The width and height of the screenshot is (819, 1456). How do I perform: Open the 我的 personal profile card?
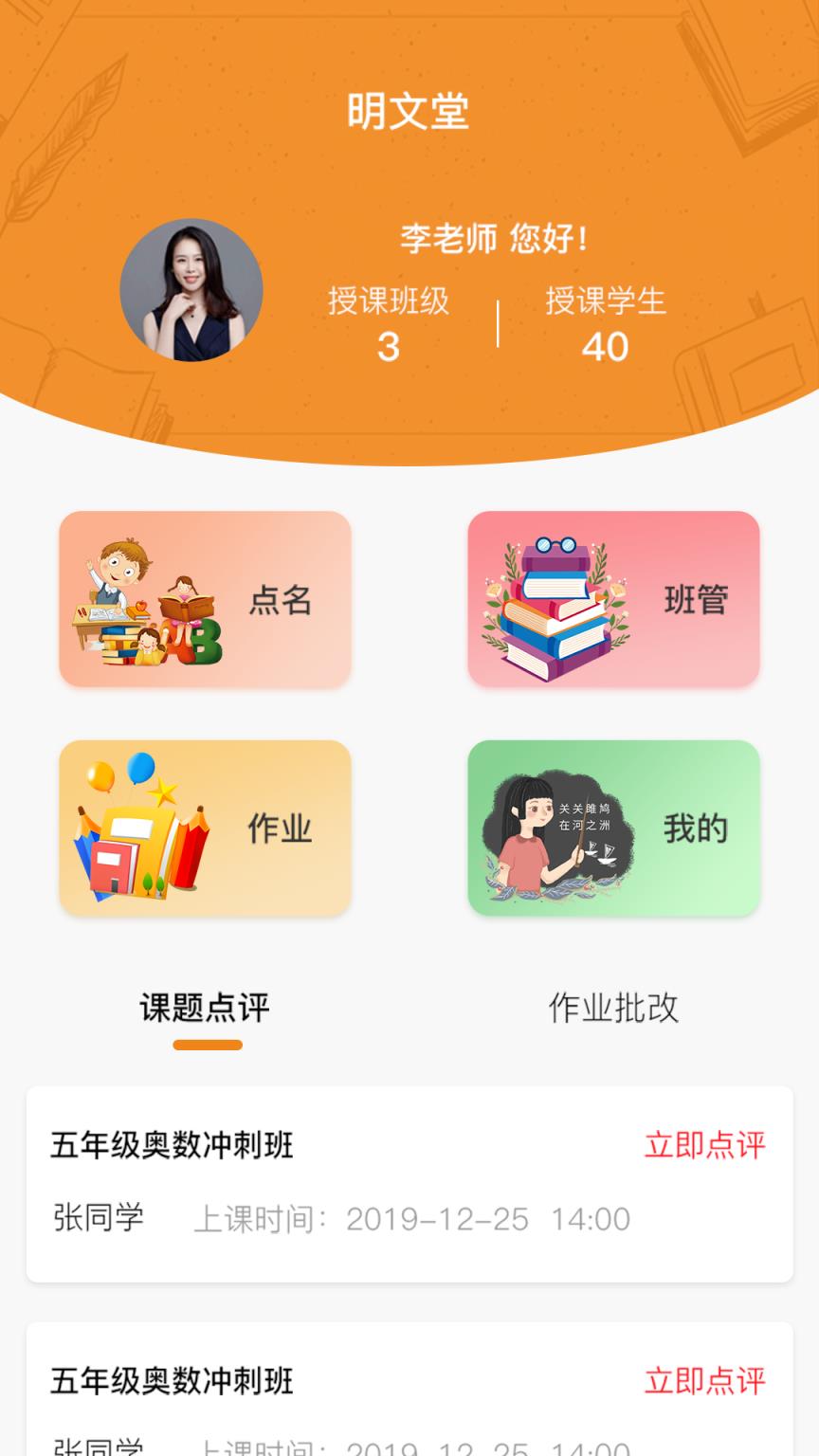614,828
